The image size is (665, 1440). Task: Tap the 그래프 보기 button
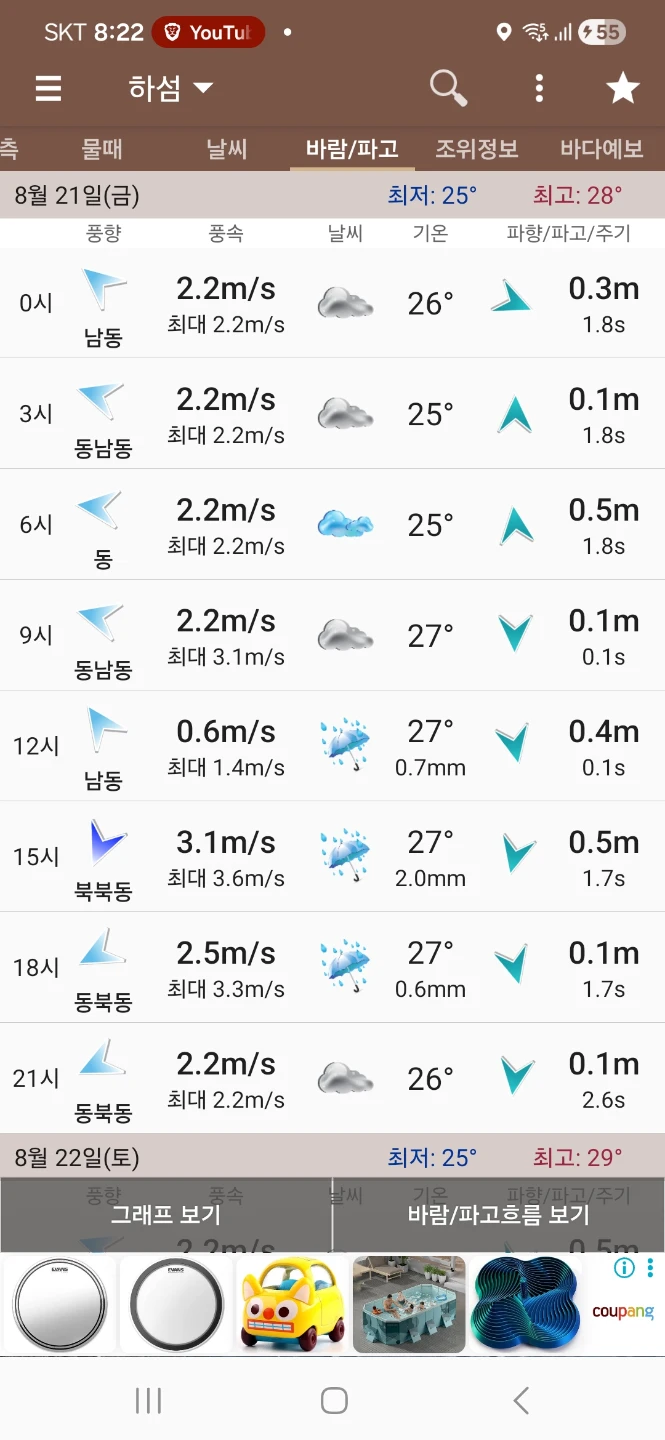(x=166, y=1215)
